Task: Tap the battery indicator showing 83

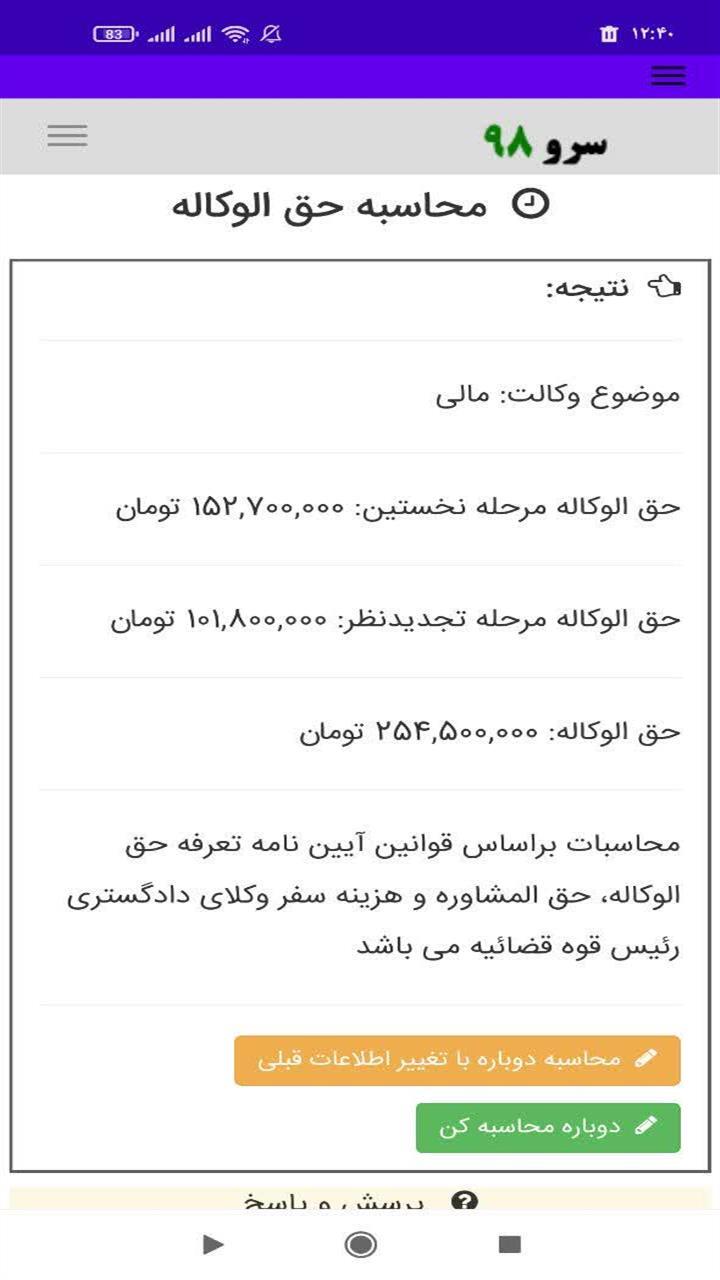Action: (114, 31)
